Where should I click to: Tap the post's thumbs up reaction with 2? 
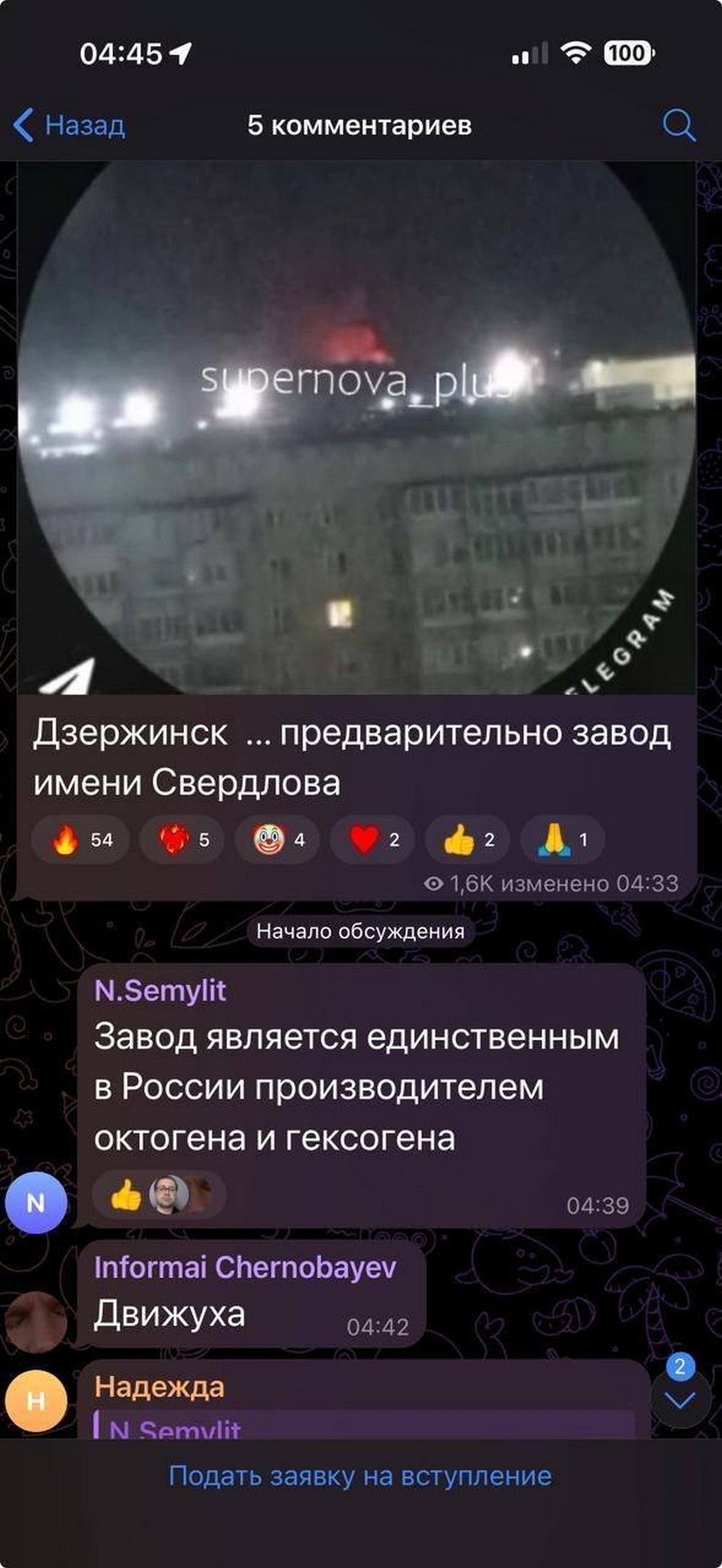click(x=468, y=839)
